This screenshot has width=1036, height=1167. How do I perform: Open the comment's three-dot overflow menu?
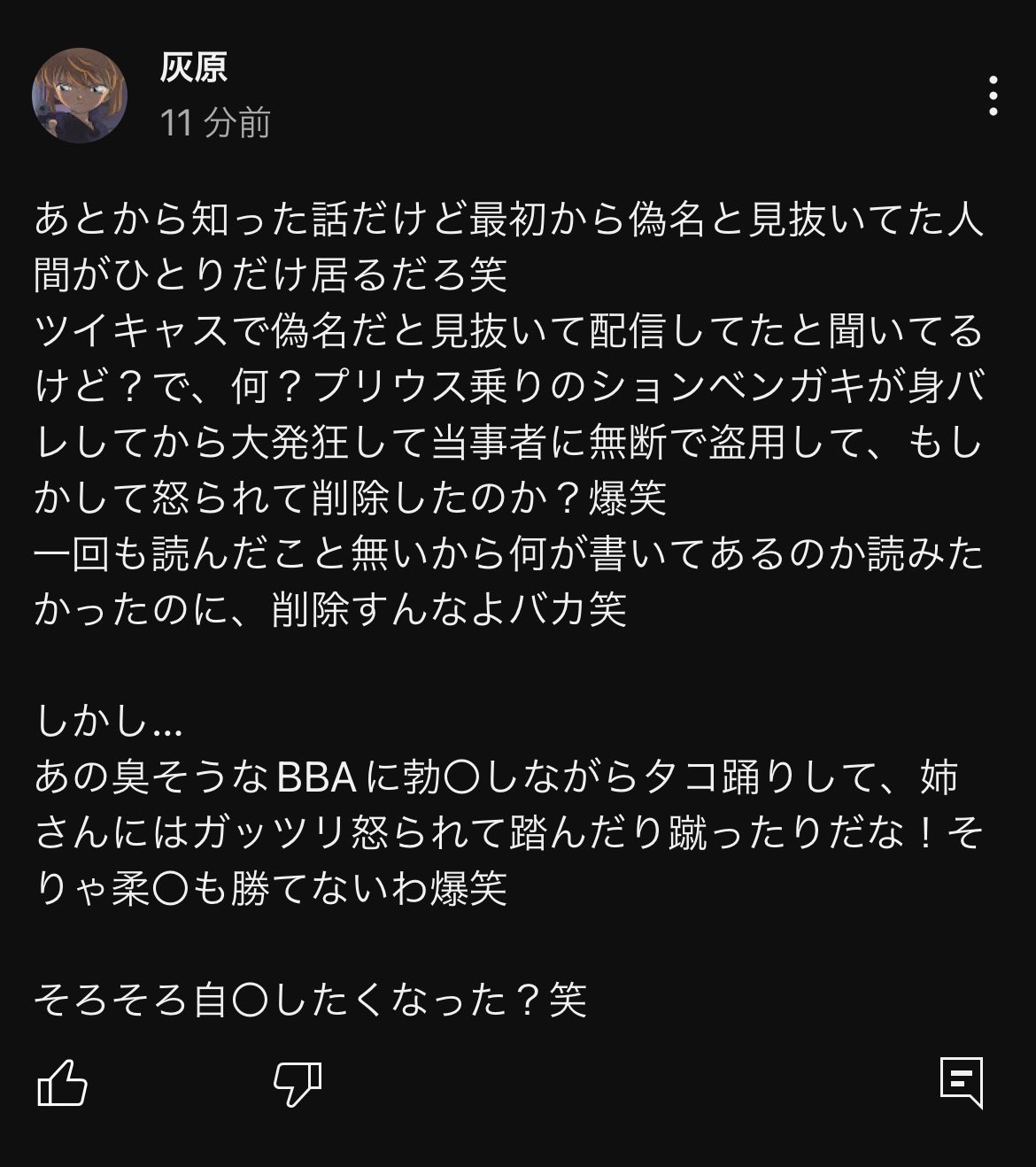click(993, 95)
